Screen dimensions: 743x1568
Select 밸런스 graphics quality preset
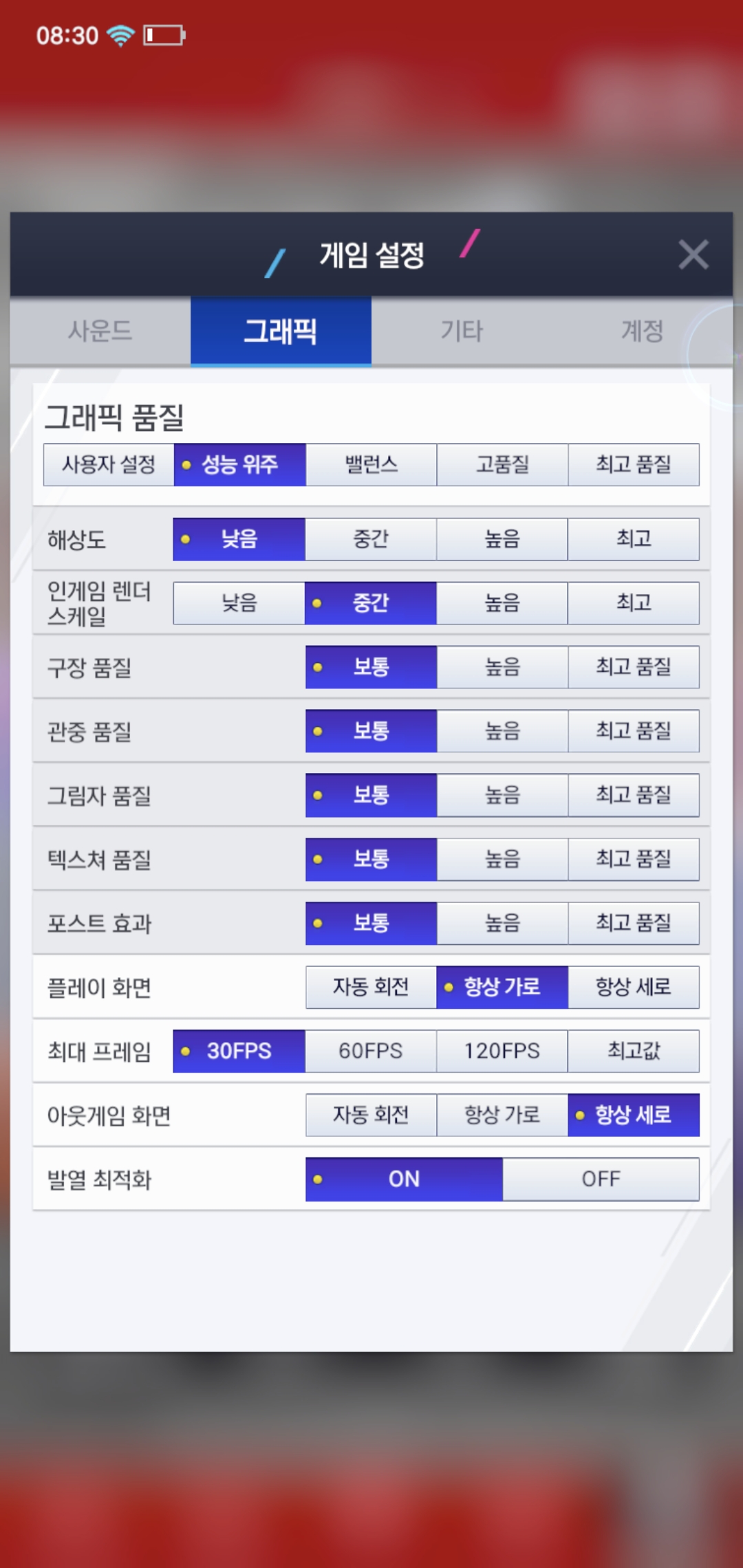pyautogui.click(x=371, y=465)
